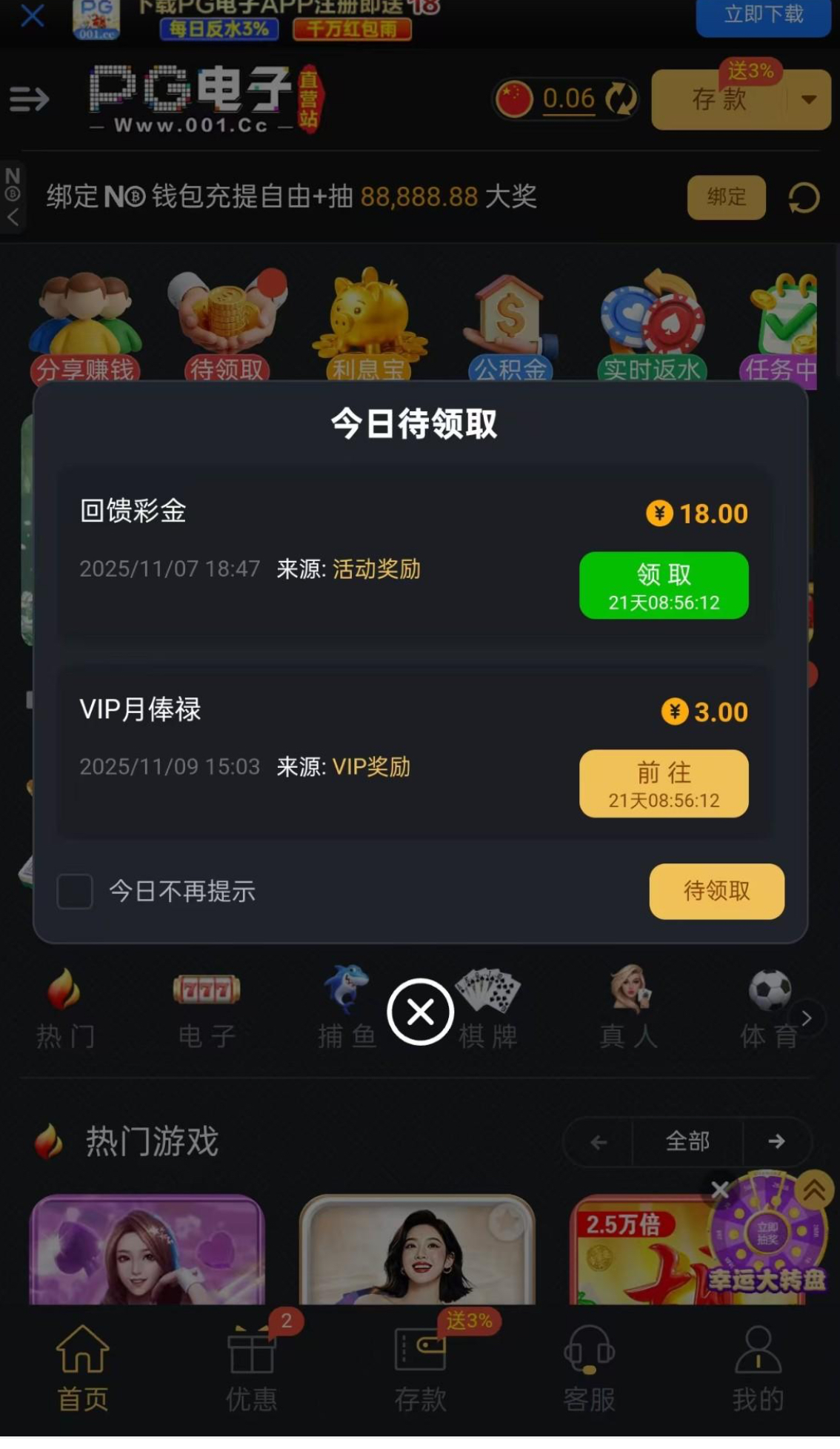Open the 存款 deposit button in header

[x=719, y=99]
